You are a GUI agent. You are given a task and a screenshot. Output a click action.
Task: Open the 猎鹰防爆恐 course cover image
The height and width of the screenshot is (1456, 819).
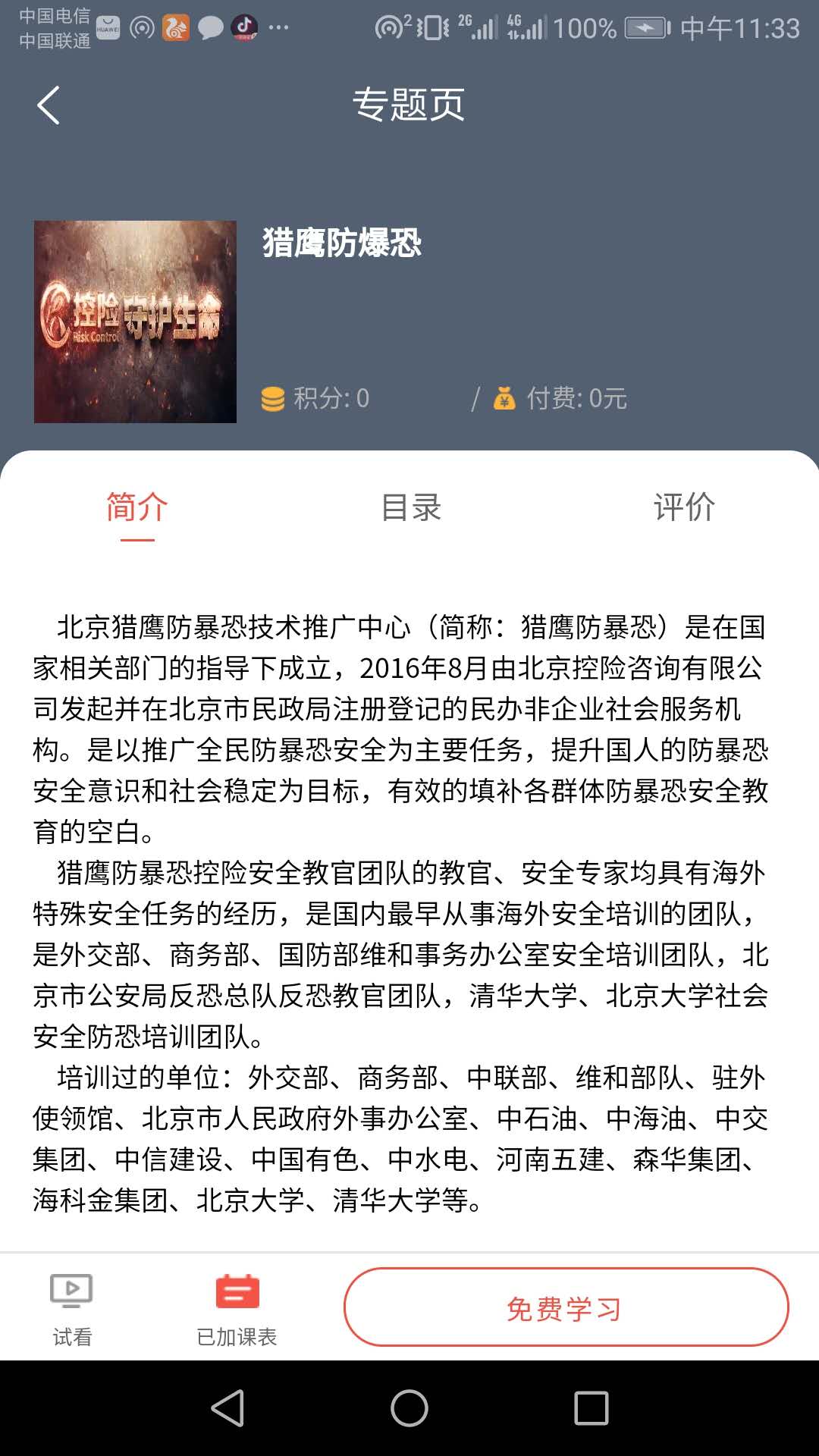[x=135, y=322]
